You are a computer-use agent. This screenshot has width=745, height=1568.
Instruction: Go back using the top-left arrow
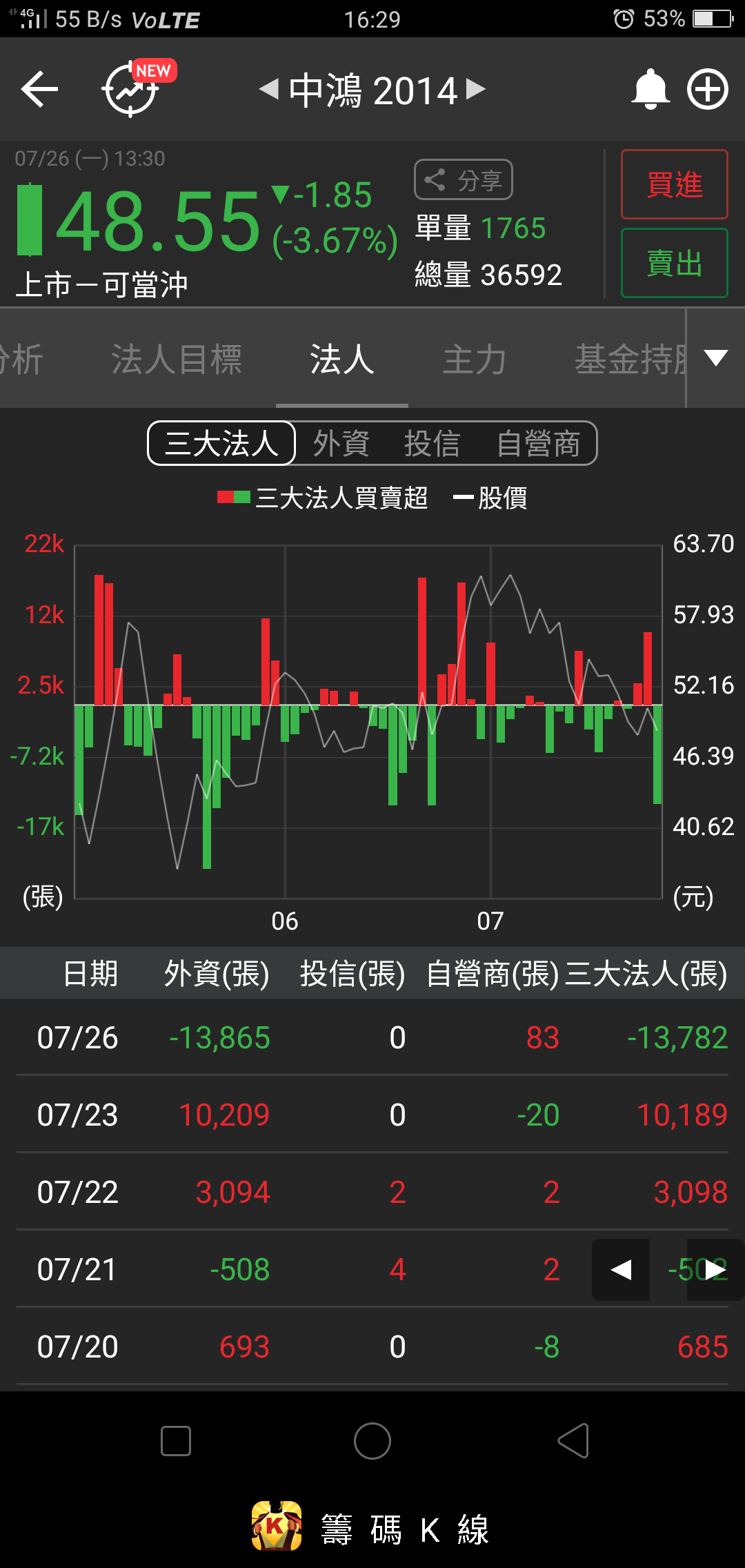point(39,89)
